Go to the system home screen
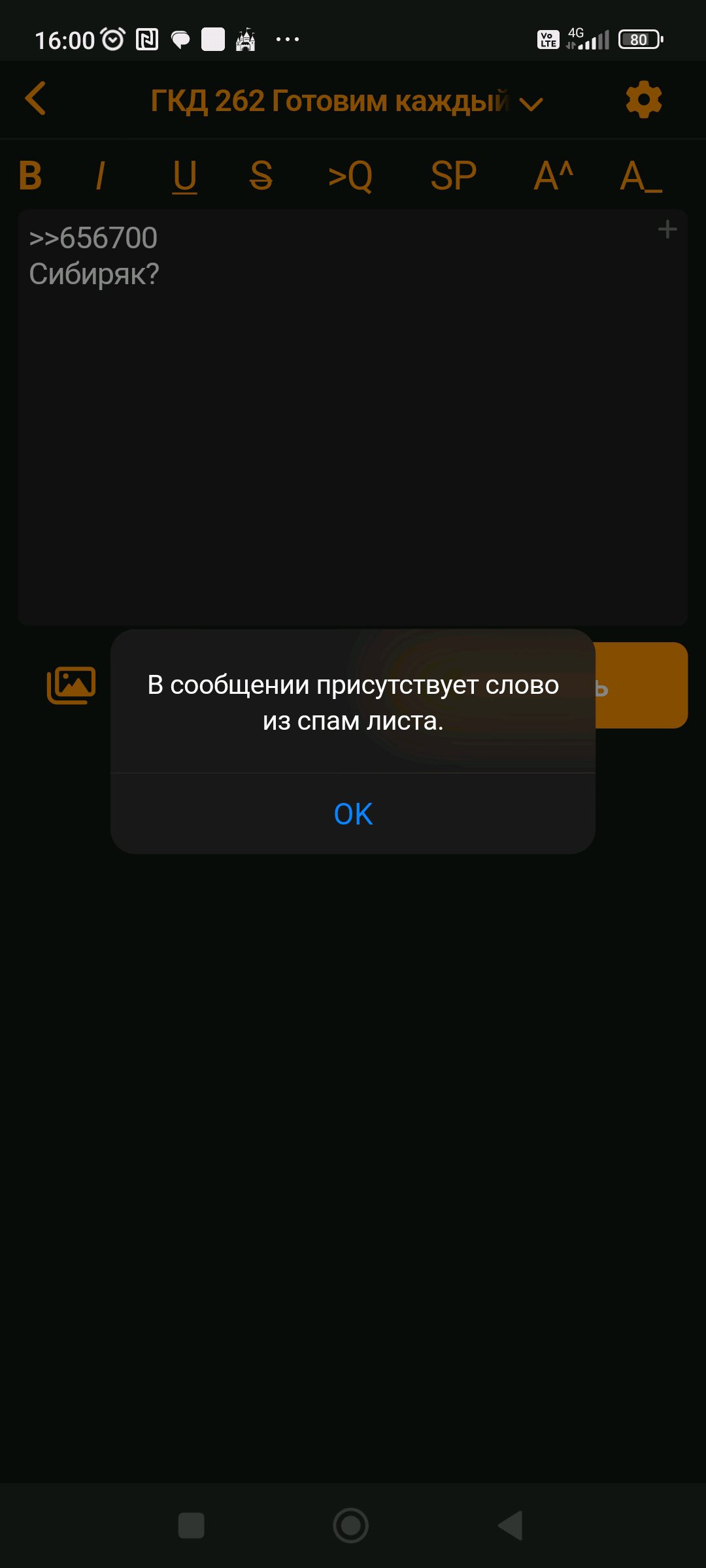This screenshot has width=706, height=1568. [351, 1526]
